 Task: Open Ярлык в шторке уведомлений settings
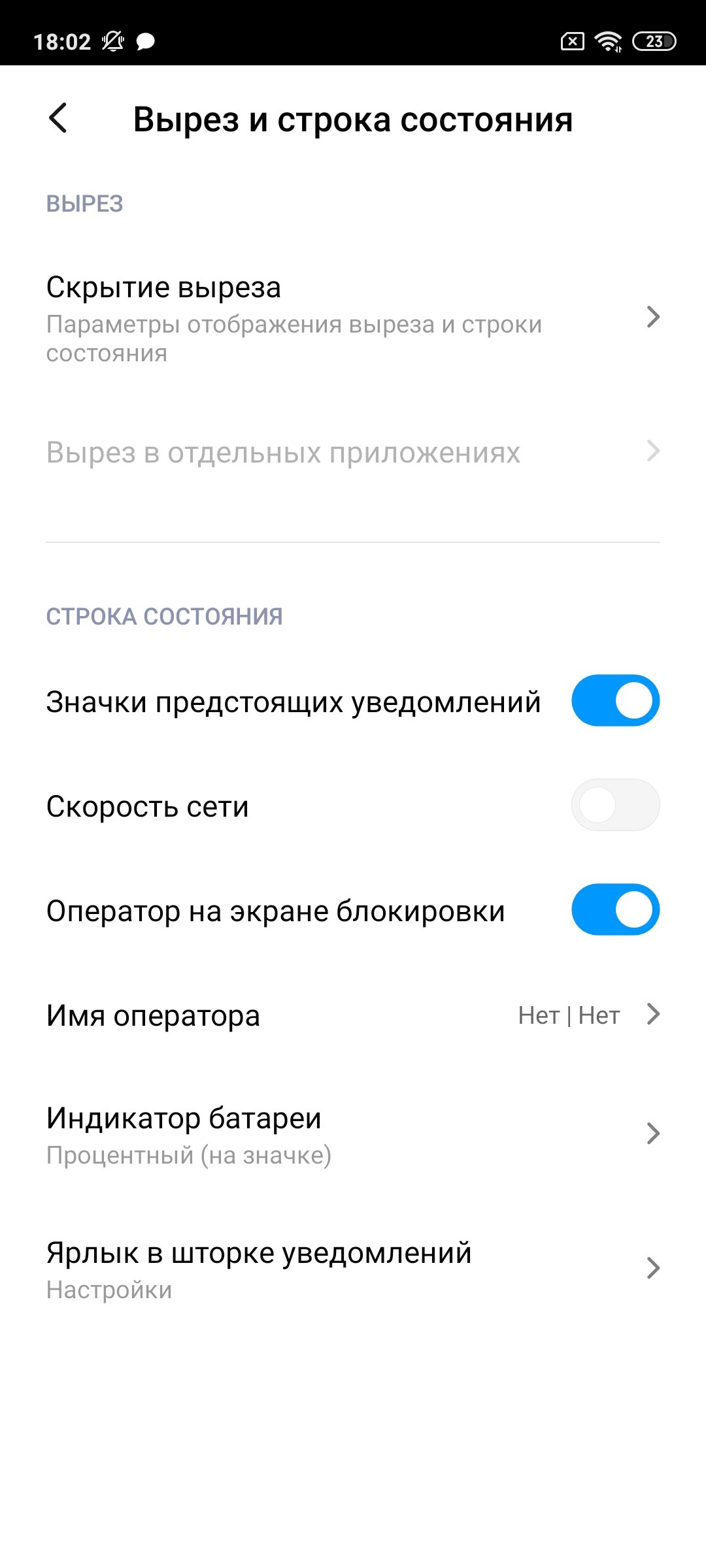tap(353, 1269)
